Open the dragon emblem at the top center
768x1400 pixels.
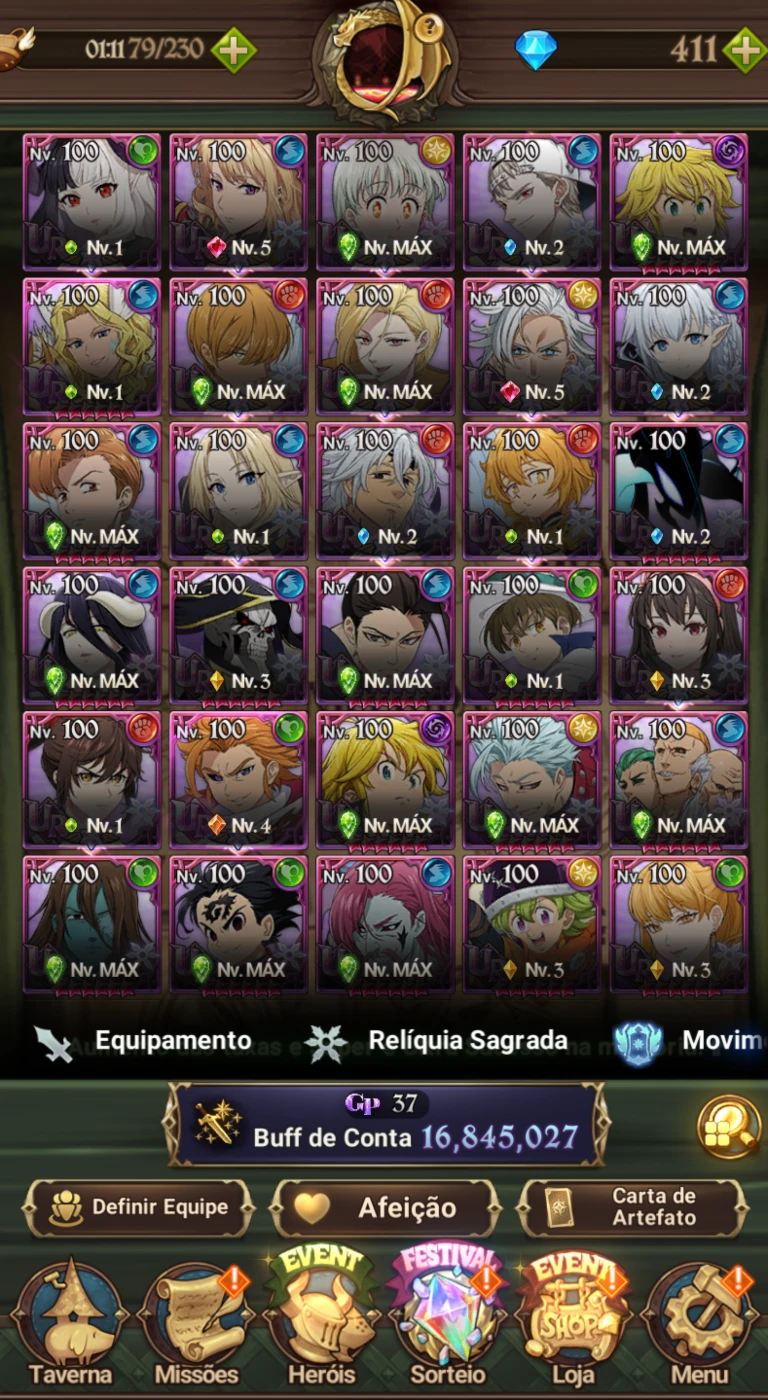[x=384, y=55]
